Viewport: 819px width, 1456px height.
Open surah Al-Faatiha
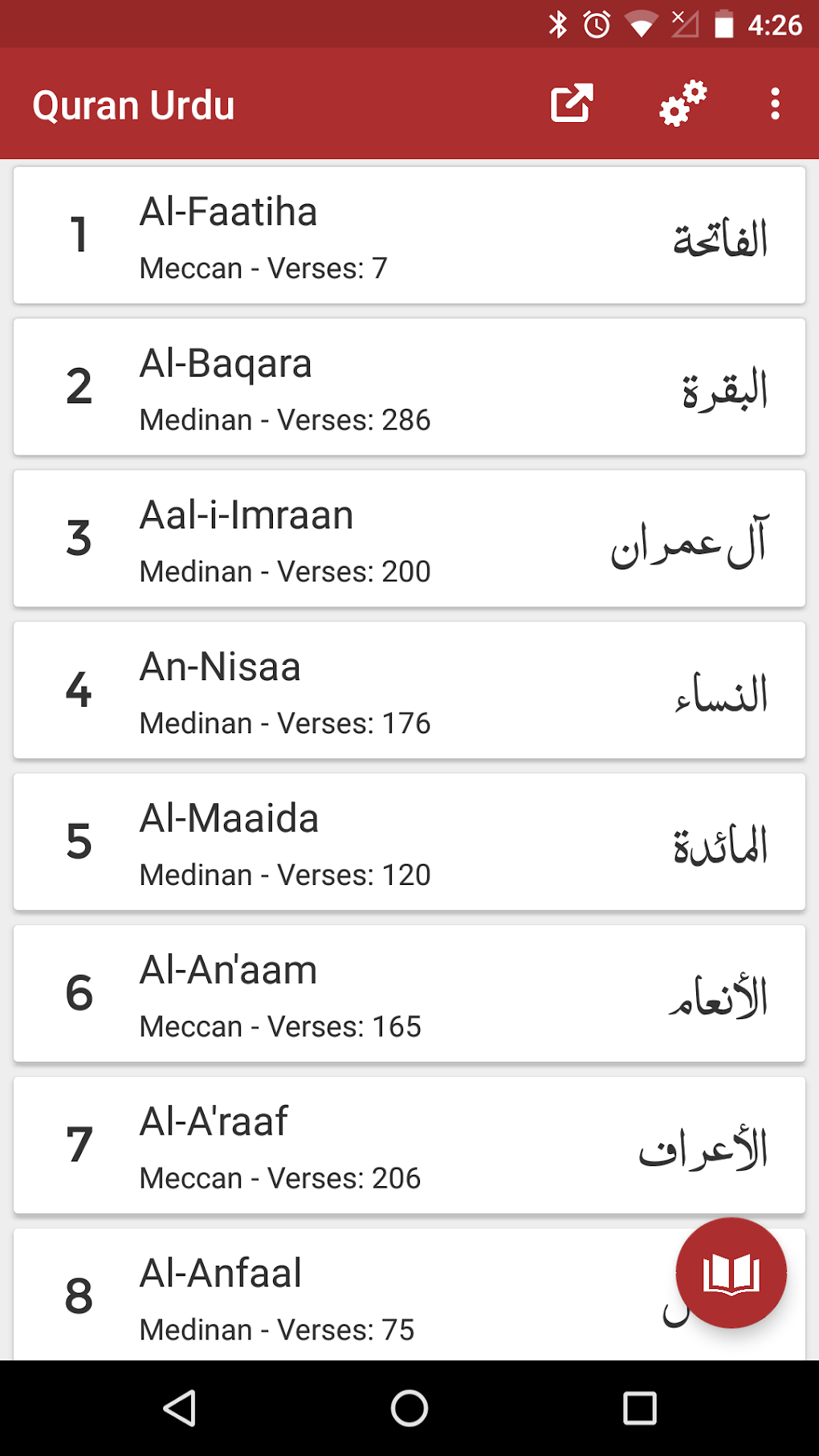tap(409, 235)
